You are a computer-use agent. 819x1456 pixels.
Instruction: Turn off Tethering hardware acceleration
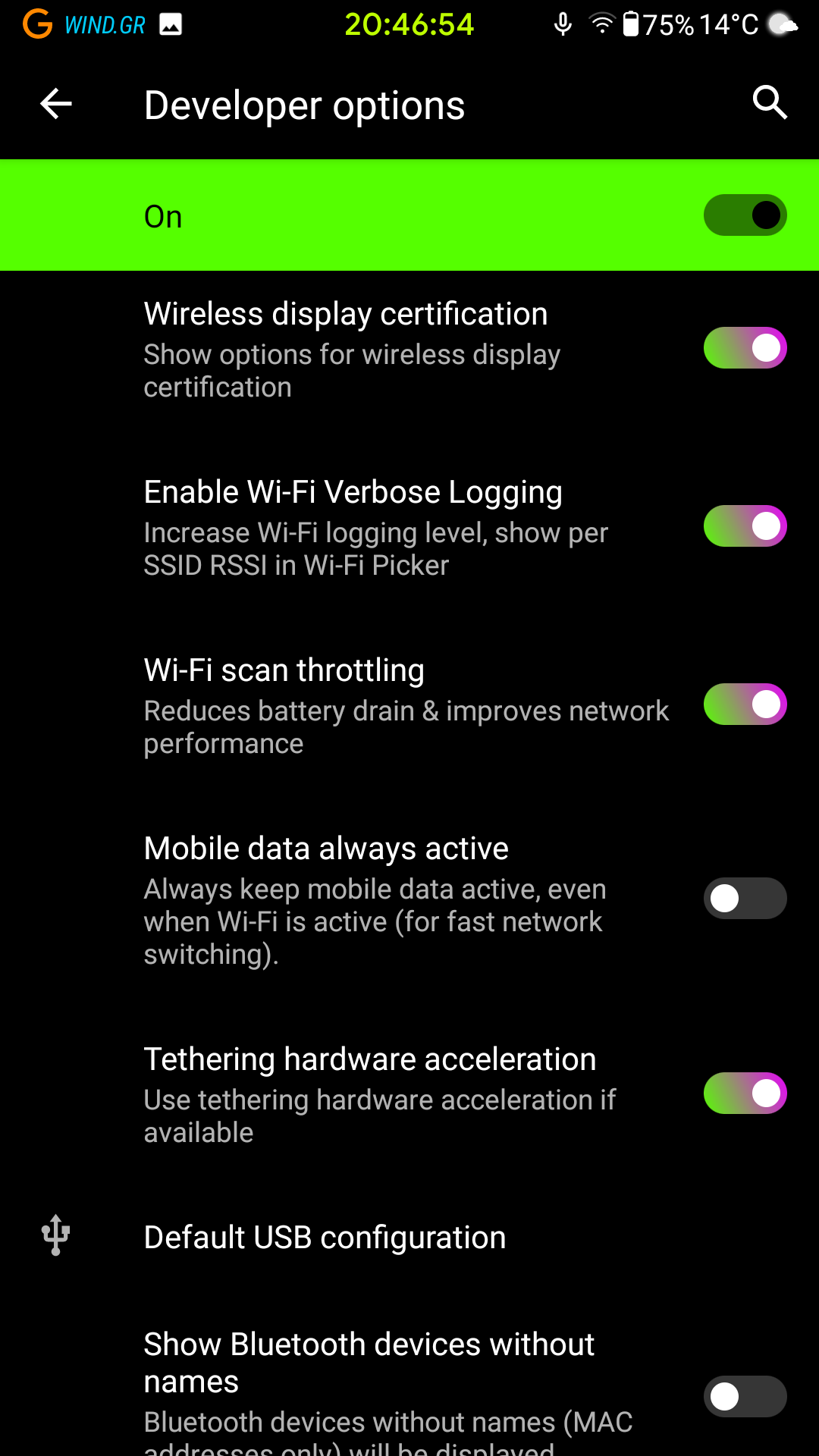pos(745,1094)
